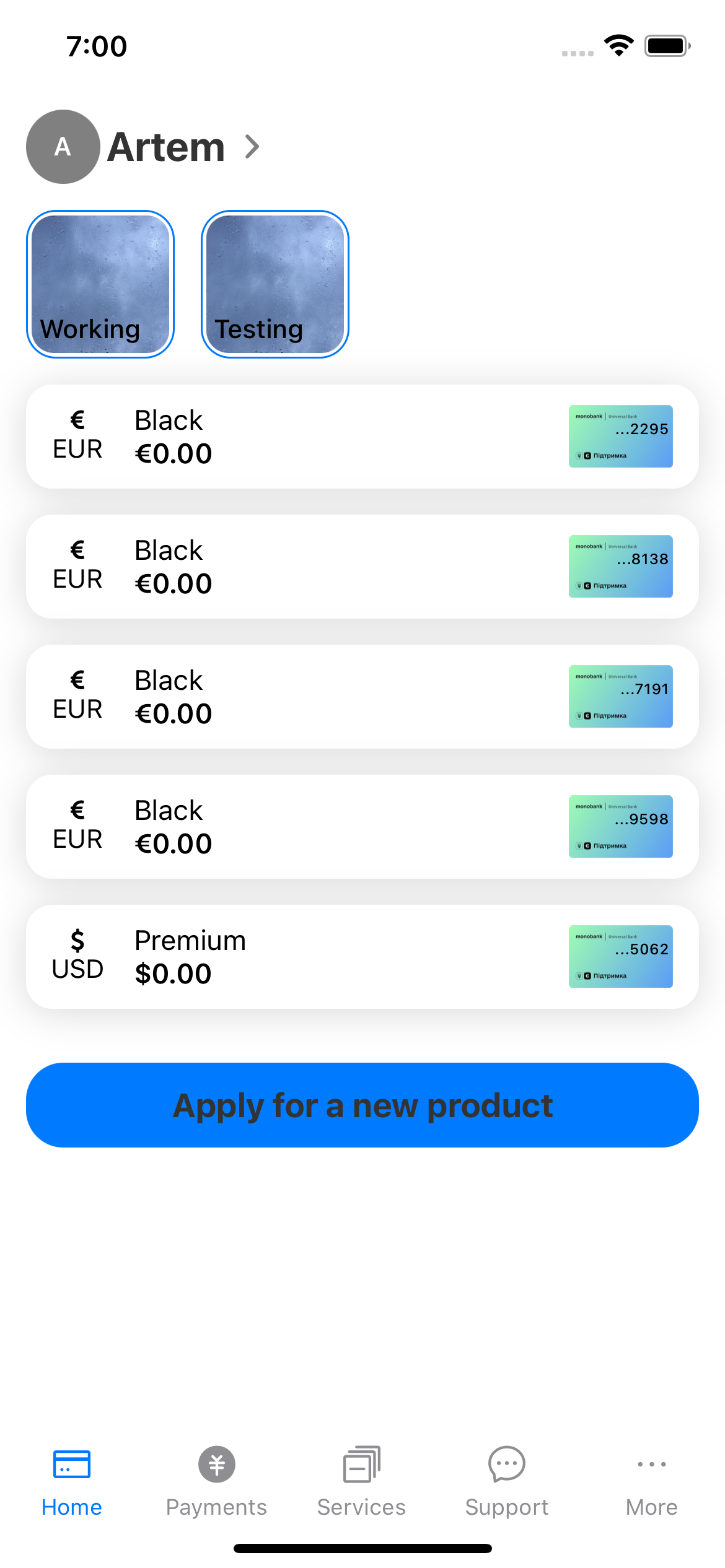Select the Premium card ending 5062
Image resolution: width=725 pixels, height=1568 pixels.
tap(620, 956)
